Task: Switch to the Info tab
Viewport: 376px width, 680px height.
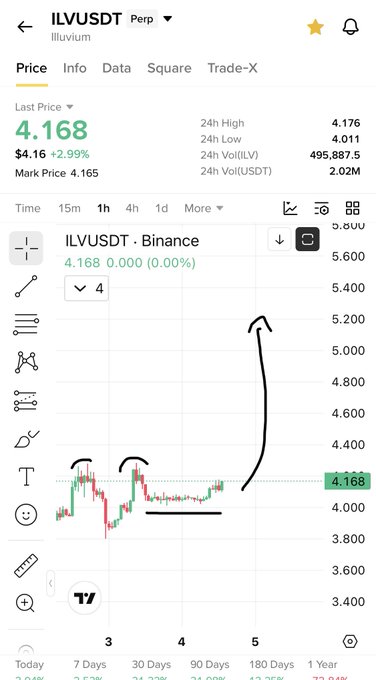Action: click(x=75, y=68)
